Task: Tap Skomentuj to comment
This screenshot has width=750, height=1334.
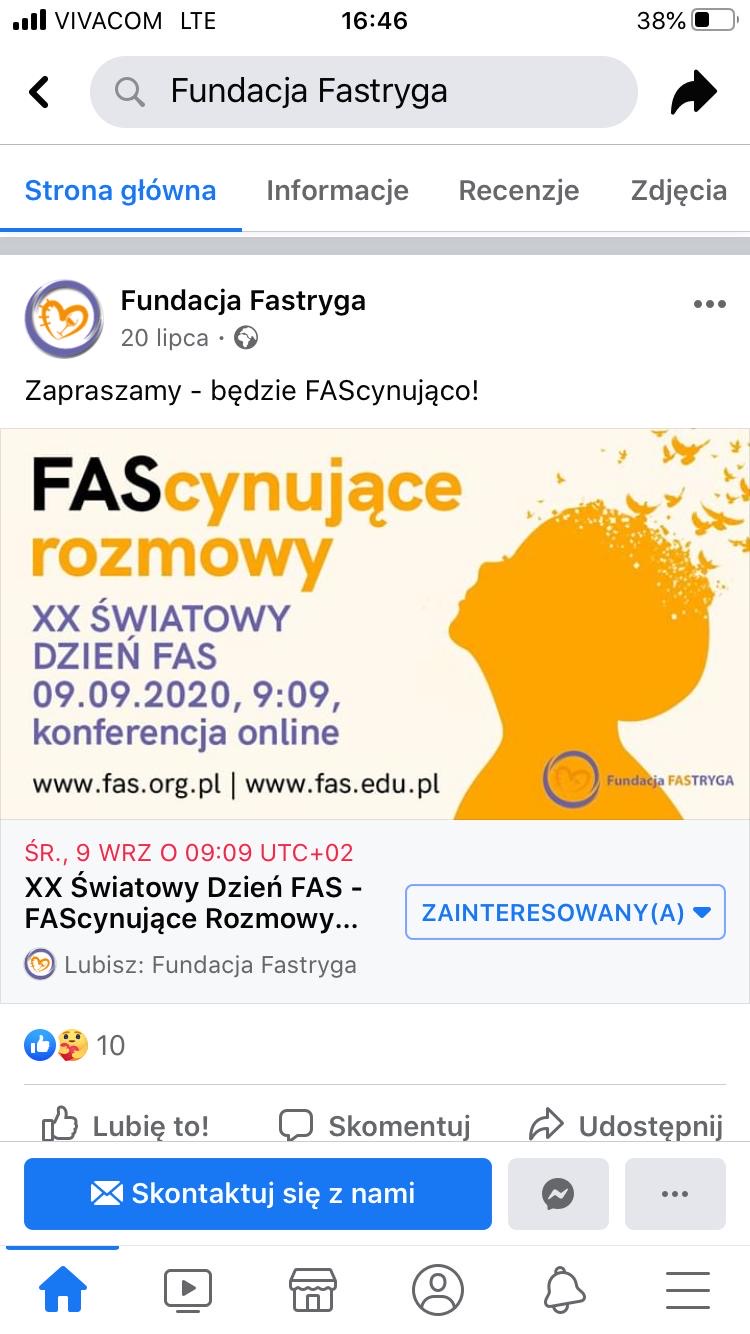Action: 374,1126
